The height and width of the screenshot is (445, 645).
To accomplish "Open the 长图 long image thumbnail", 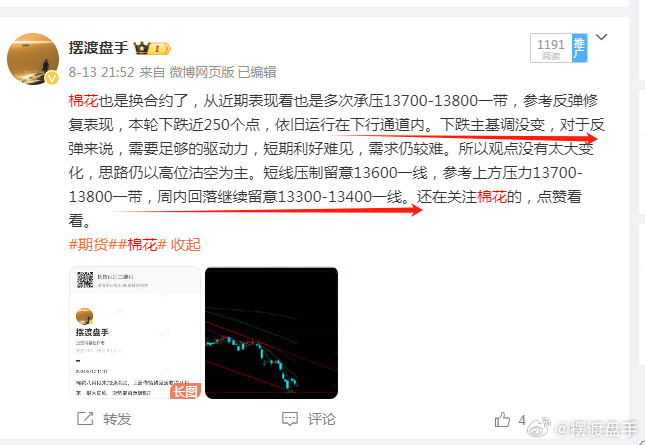I will tap(134, 334).
